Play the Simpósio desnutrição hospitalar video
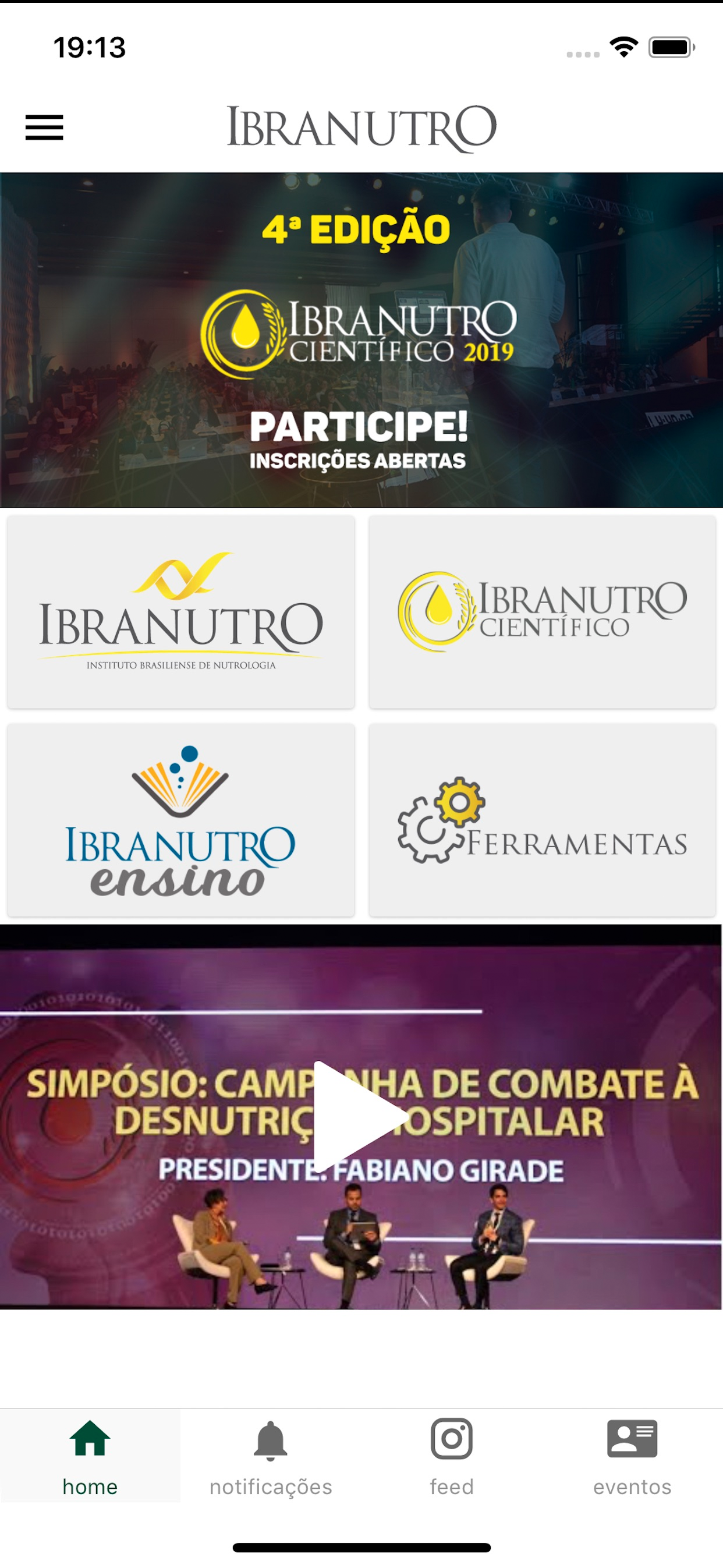The image size is (723, 1568). (x=359, y=1116)
